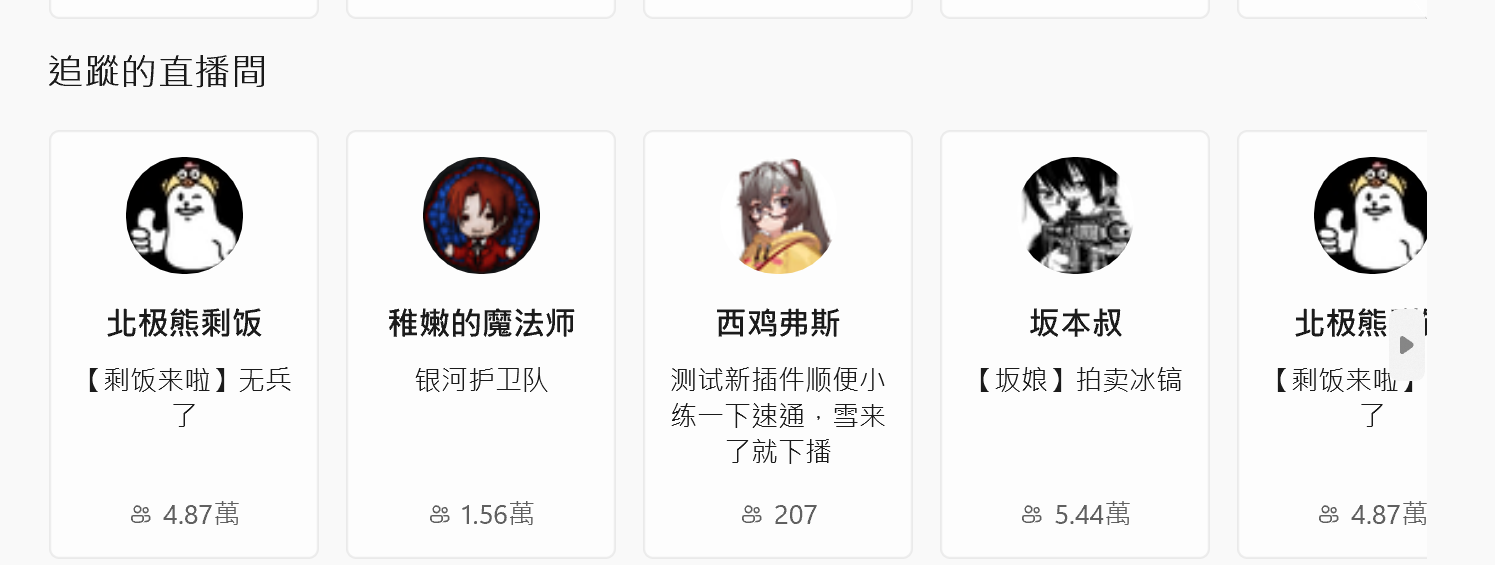Open 坂本叔's live room card

click(1075, 344)
